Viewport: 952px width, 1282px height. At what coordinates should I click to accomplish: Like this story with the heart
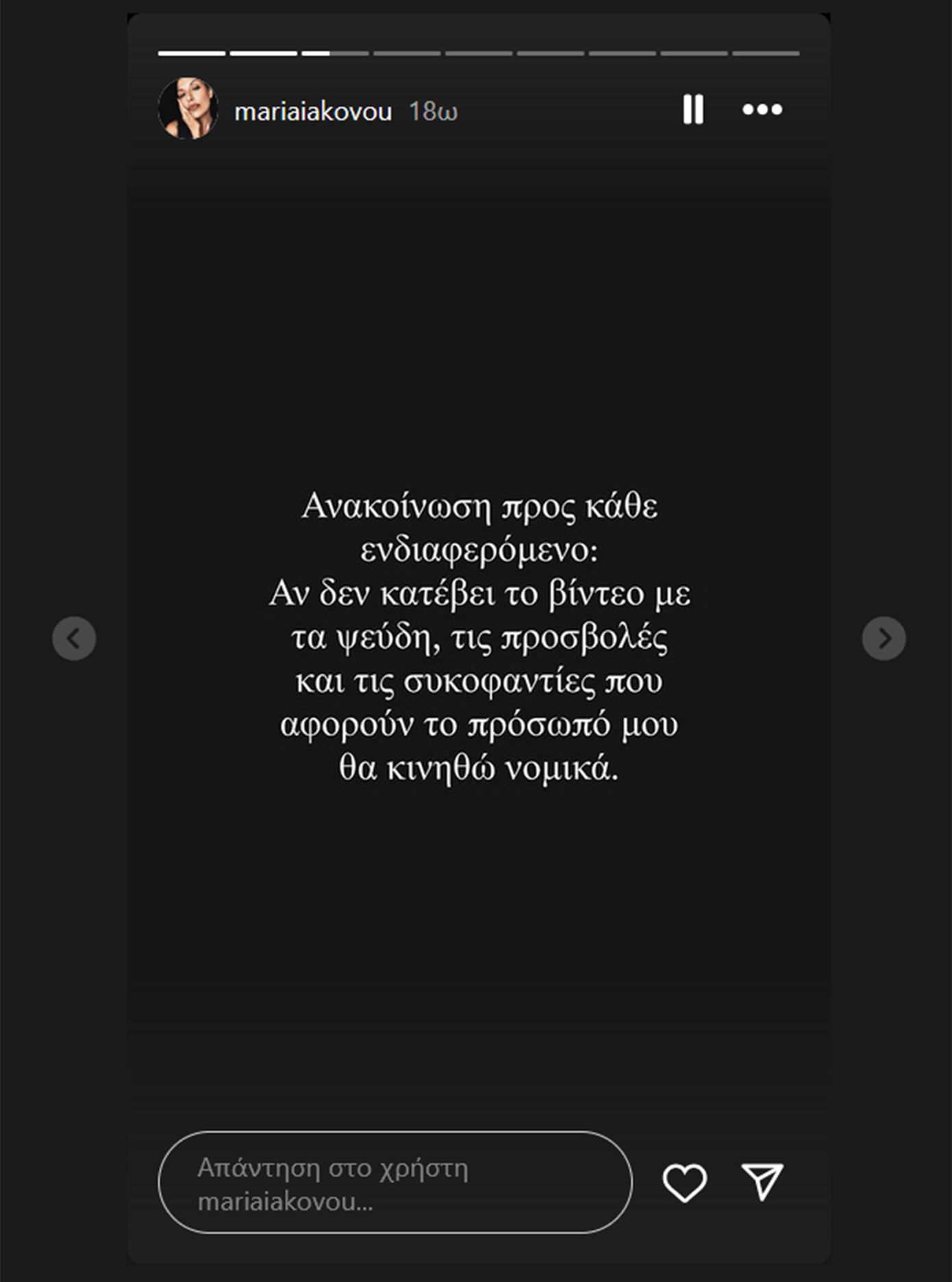coord(684,1183)
